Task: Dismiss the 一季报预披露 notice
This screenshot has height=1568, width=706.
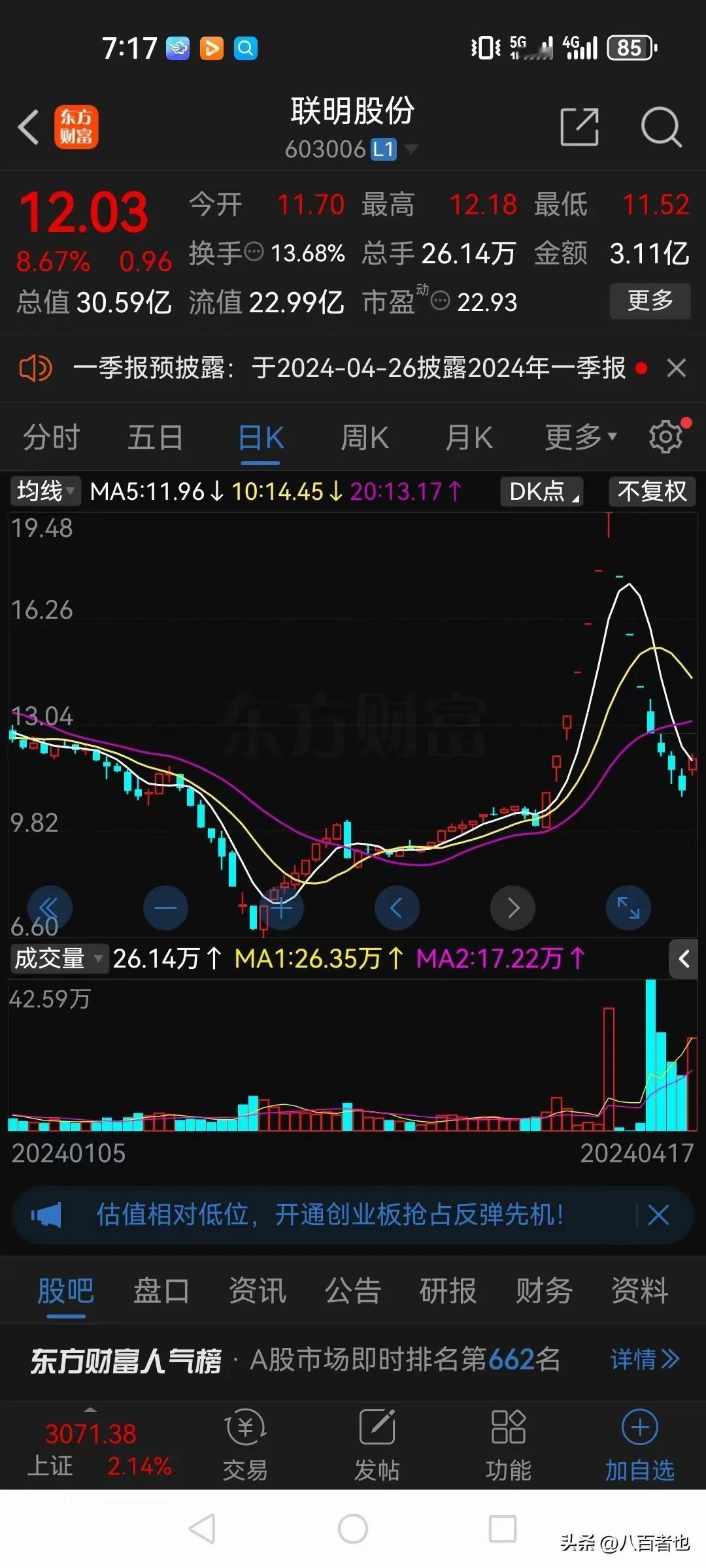Action: tap(677, 368)
